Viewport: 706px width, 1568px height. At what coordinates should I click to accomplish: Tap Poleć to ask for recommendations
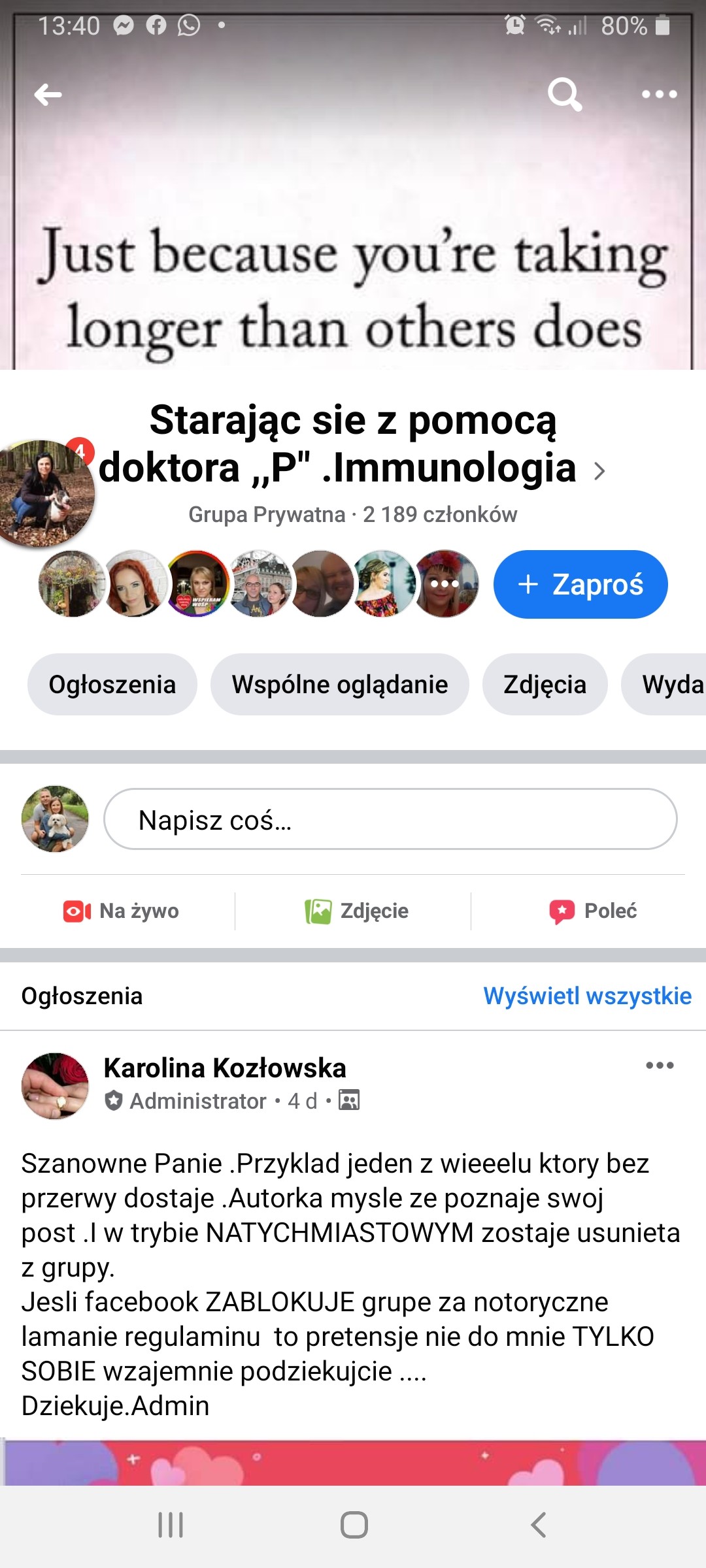tap(593, 911)
